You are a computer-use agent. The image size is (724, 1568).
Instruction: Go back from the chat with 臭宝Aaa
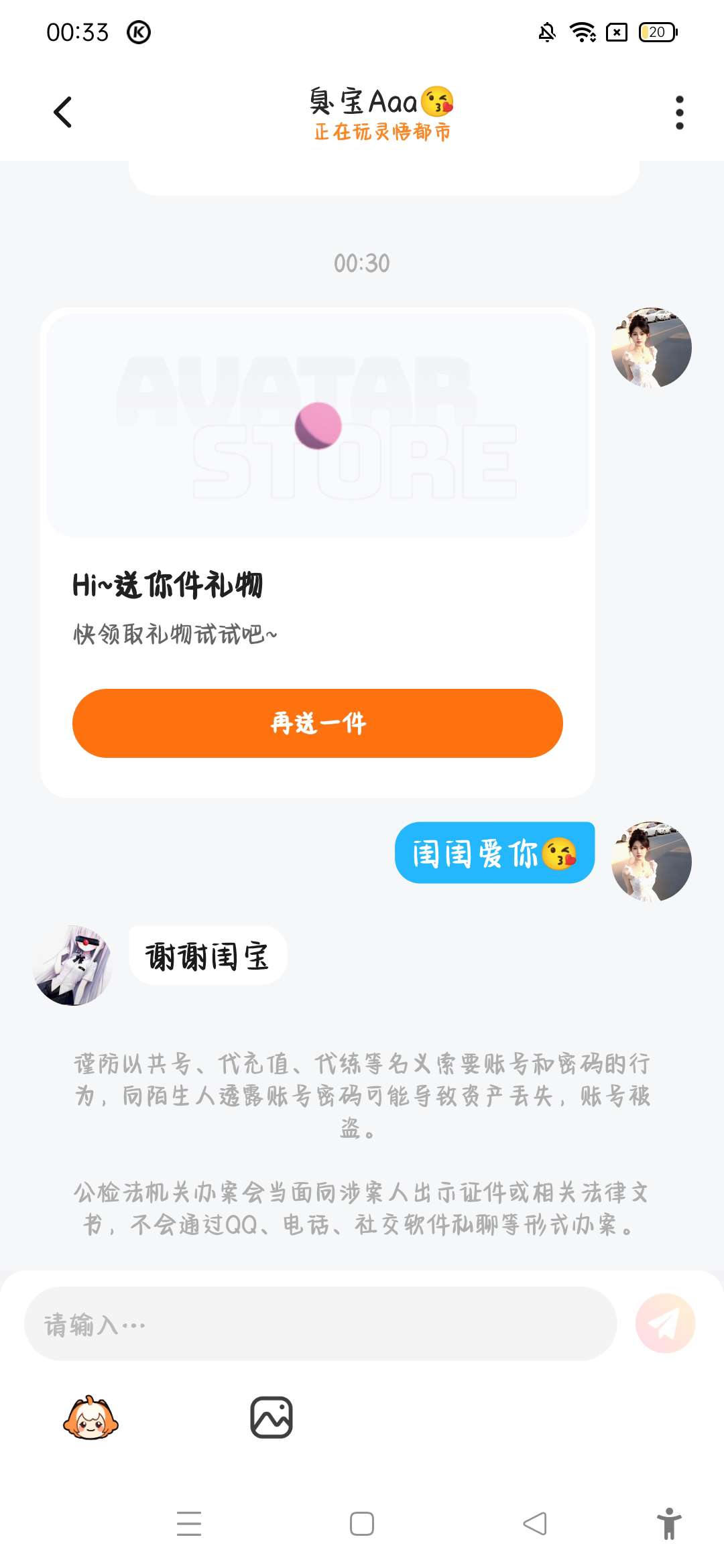[62, 112]
